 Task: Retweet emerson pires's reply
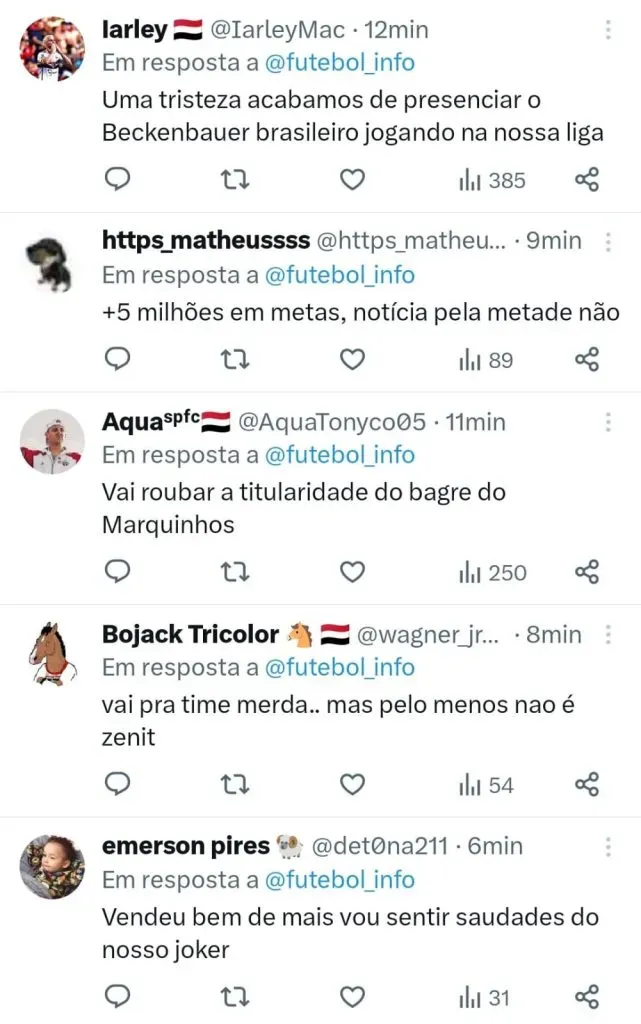[x=234, y=996]
